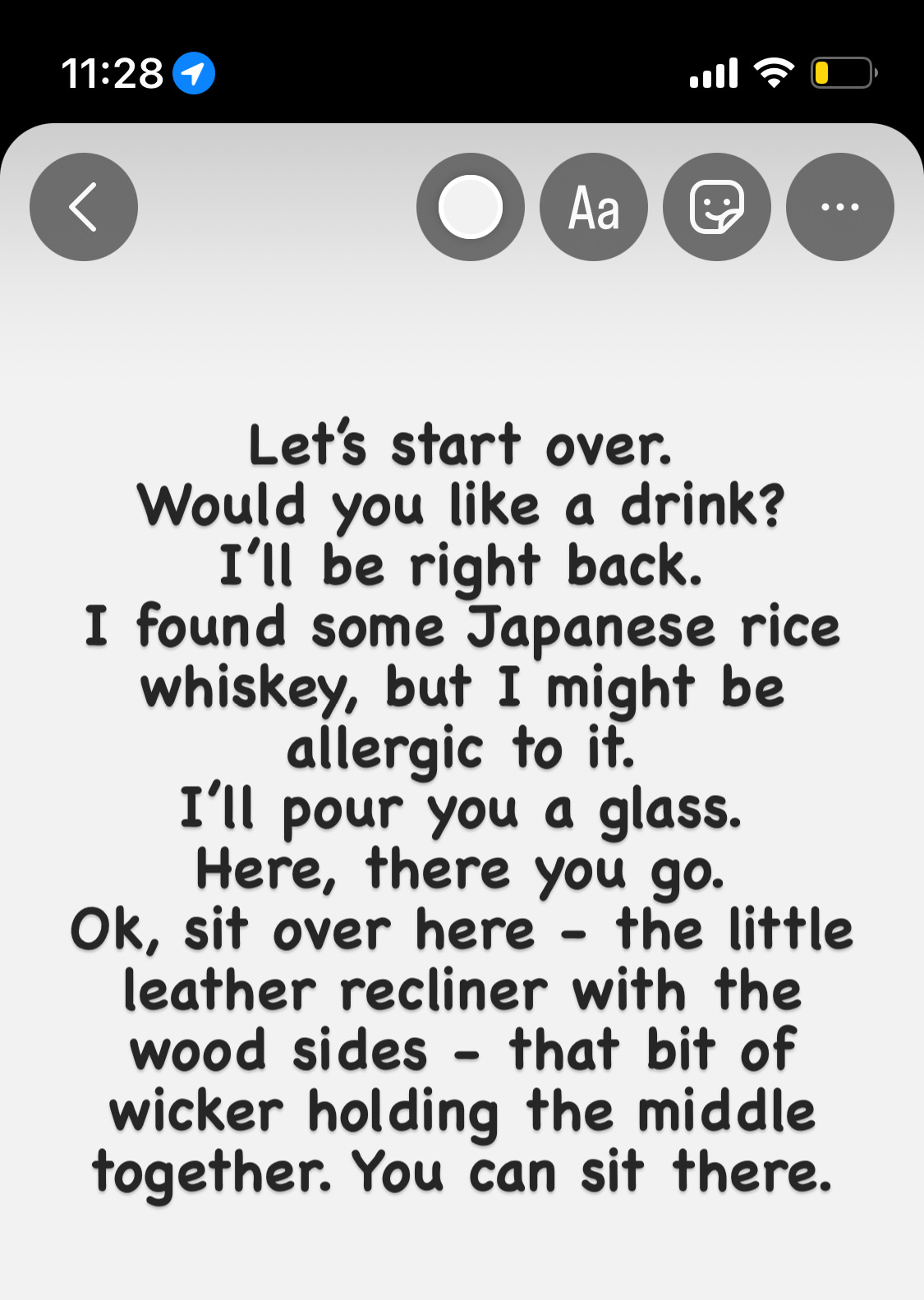The height and width of the screenshot is (1300, 924).
Task: Go back using the back arrow
Action: click(84, 207)
